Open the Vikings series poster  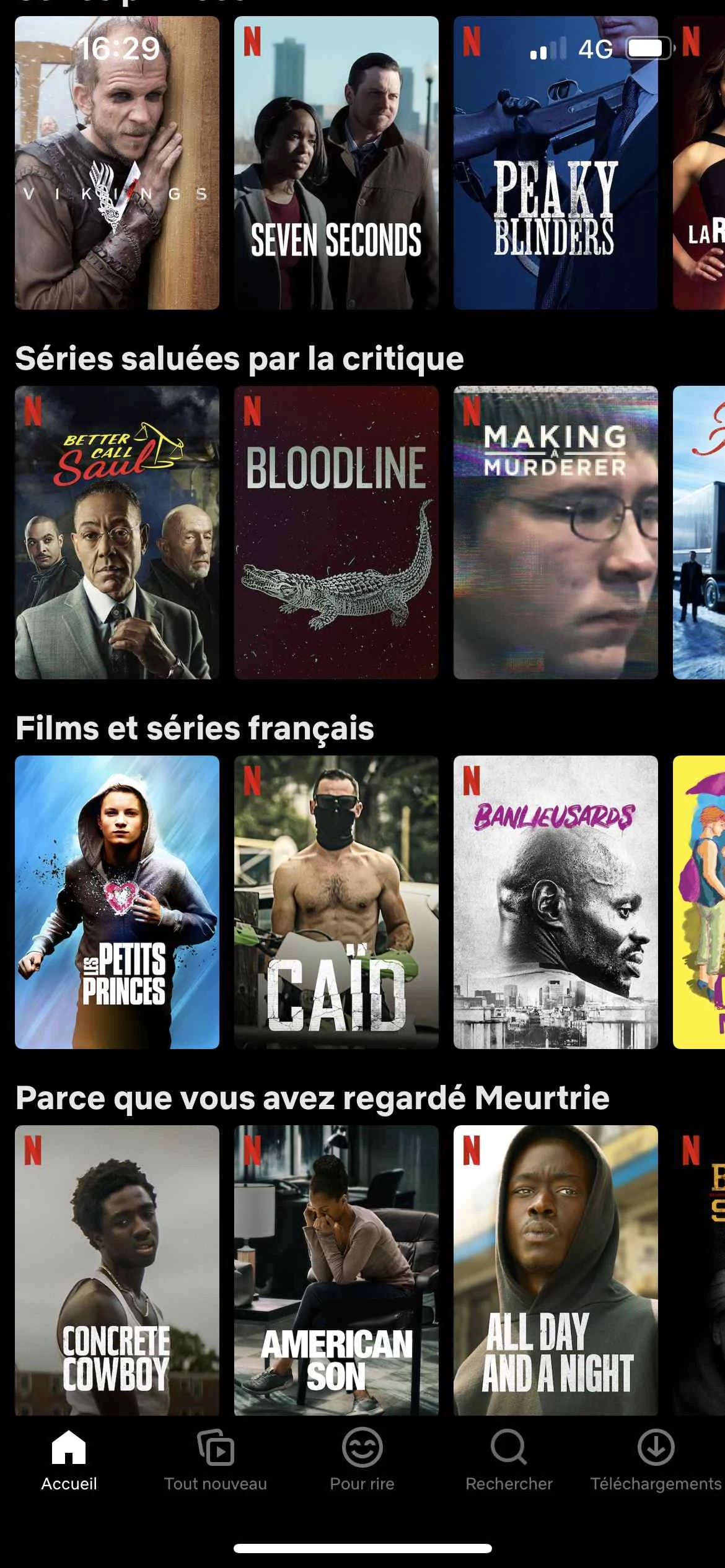(117, 163)
